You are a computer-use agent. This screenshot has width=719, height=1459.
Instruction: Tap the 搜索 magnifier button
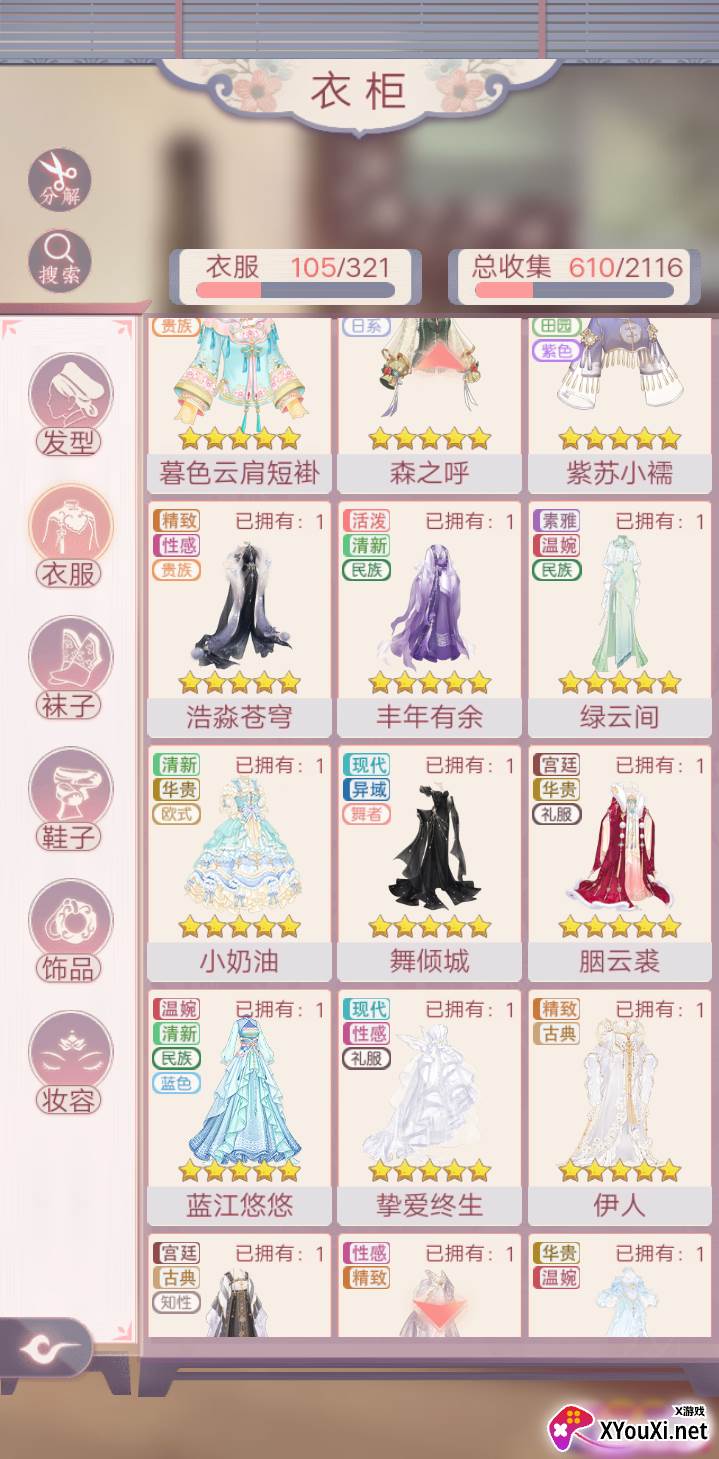click(59, 262)
